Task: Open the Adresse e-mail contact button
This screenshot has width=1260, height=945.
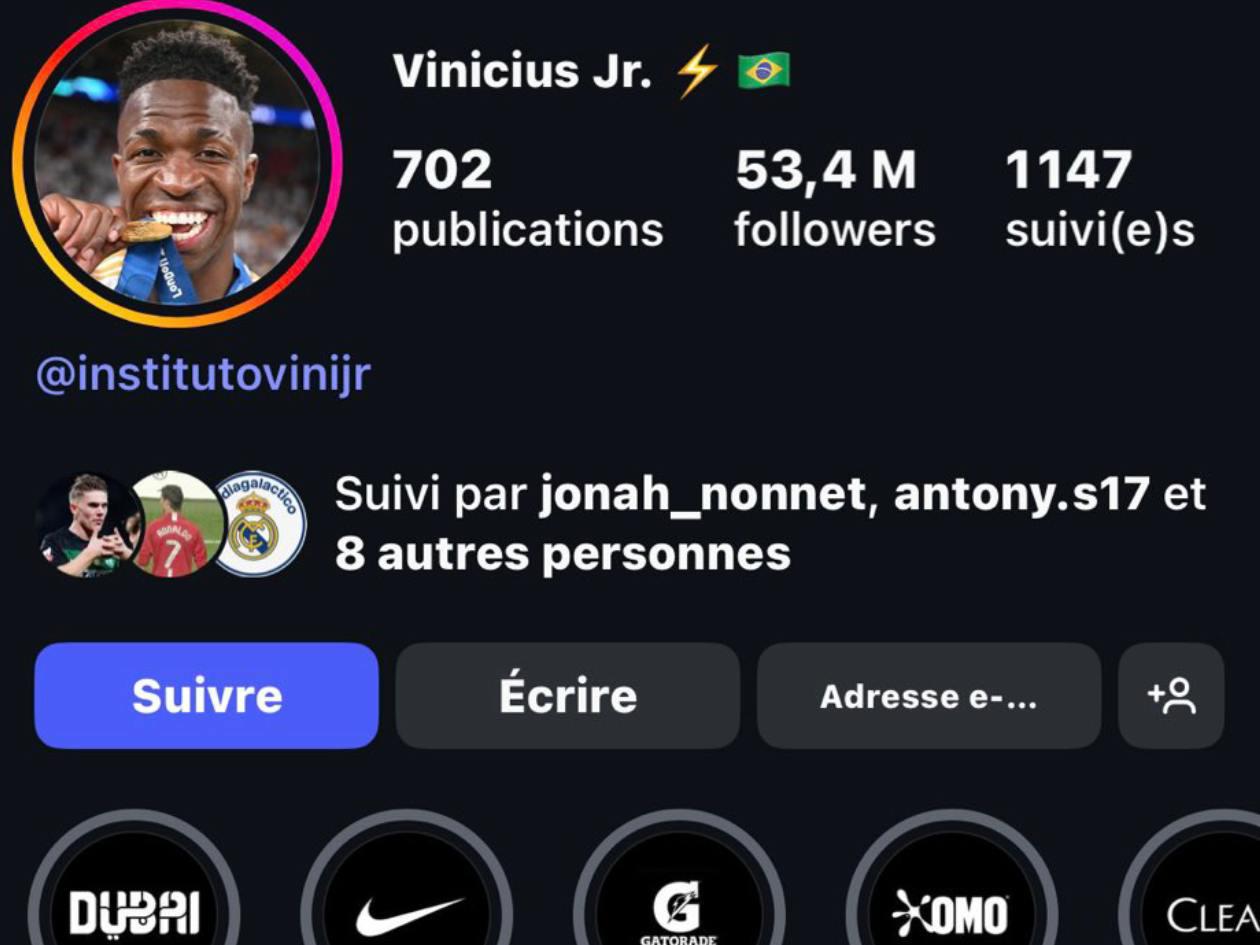Action: [x=928, y=696]
